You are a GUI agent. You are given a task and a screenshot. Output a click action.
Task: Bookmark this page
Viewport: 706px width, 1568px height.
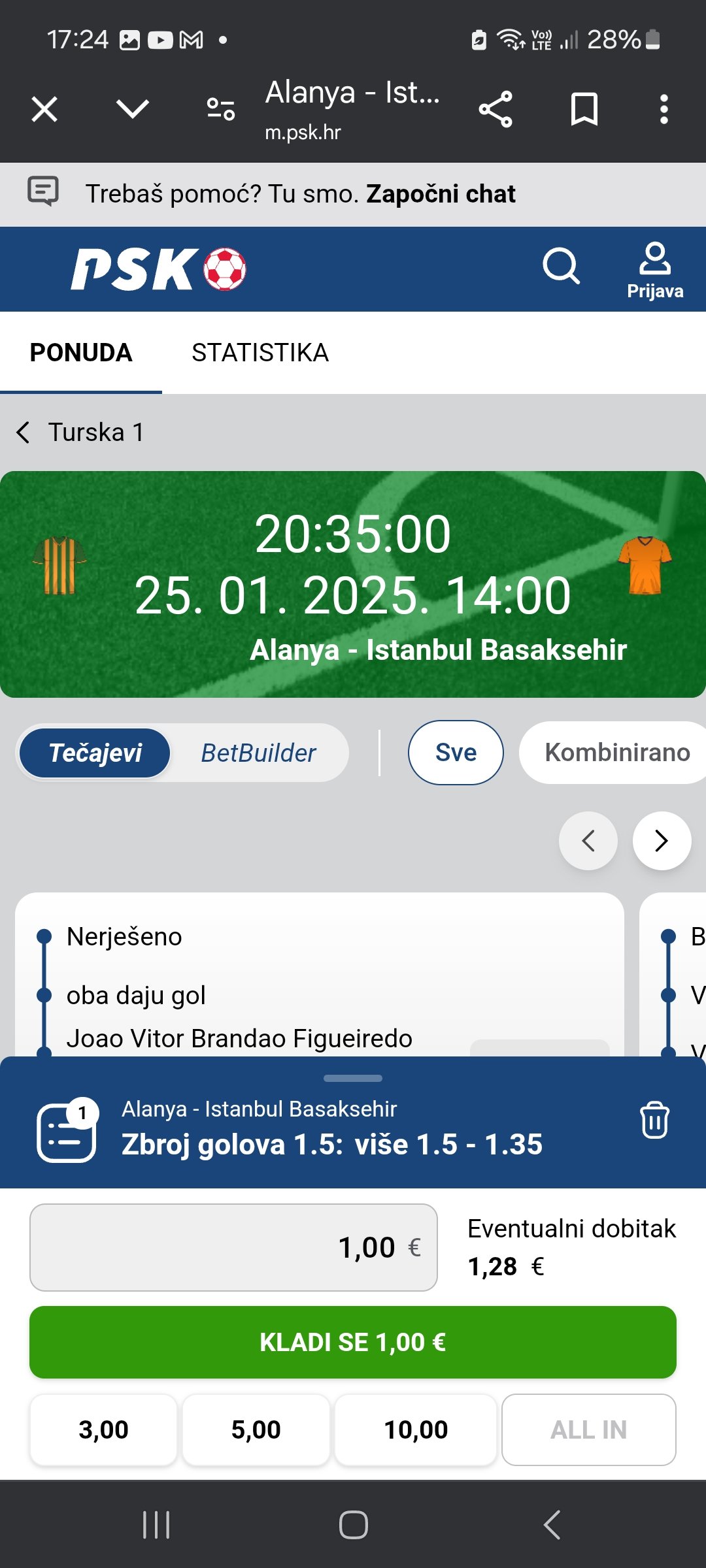[x=584, y=109]
